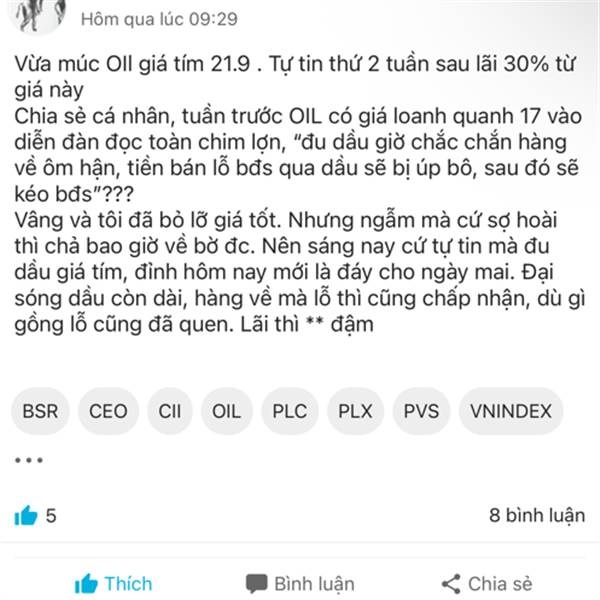Screen dimensions: 600x600
Task: View the 8 bình luận comments
Action: [537, 517]
